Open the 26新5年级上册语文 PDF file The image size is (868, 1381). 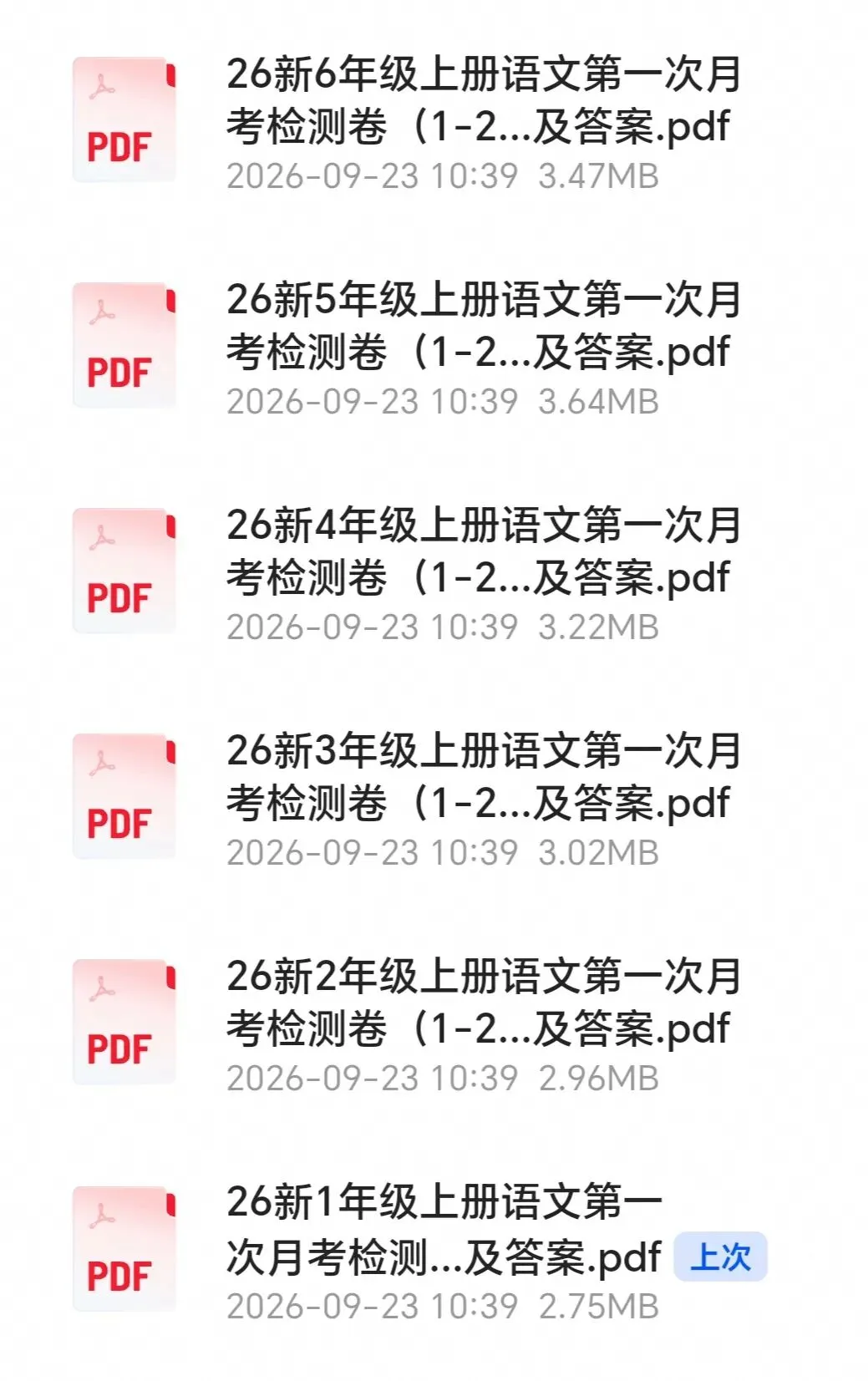(434, 347)
